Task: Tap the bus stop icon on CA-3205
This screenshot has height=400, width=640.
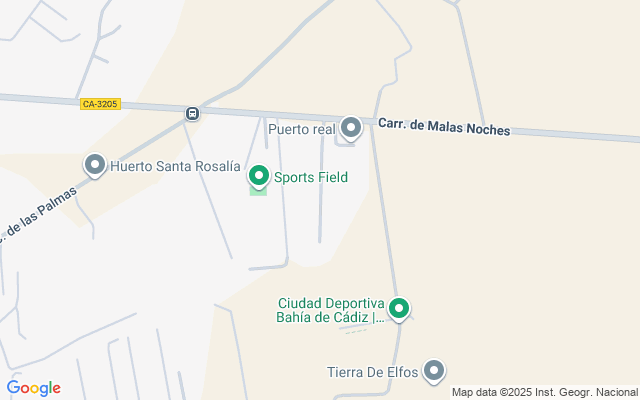Action: click(191, 113)
